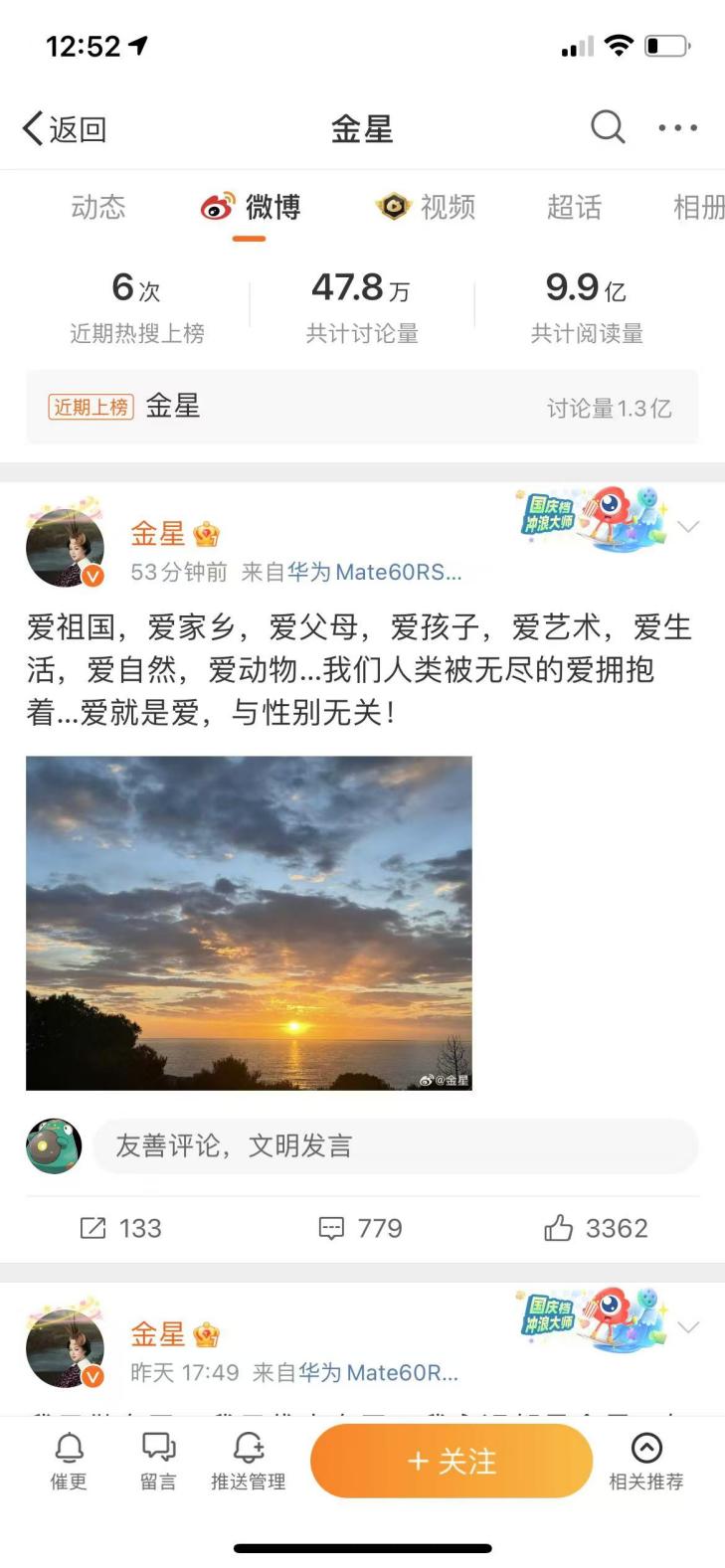Image resolution: width=725 pixels, height=1568 pixels.
Task: Open the 相册 tab
Action: pos(698,207)
